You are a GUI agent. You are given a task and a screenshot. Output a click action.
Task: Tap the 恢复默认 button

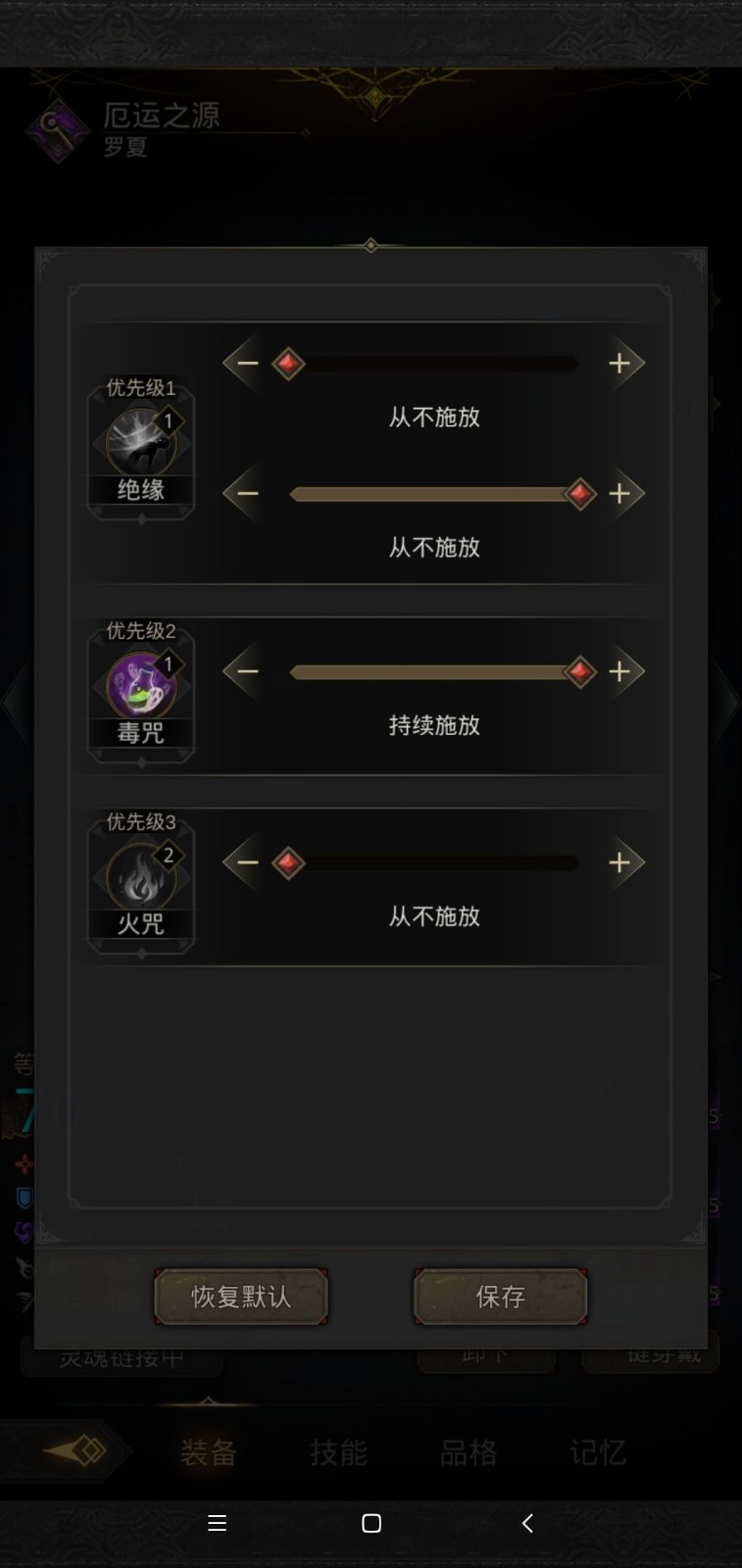tap(241, 1297)
